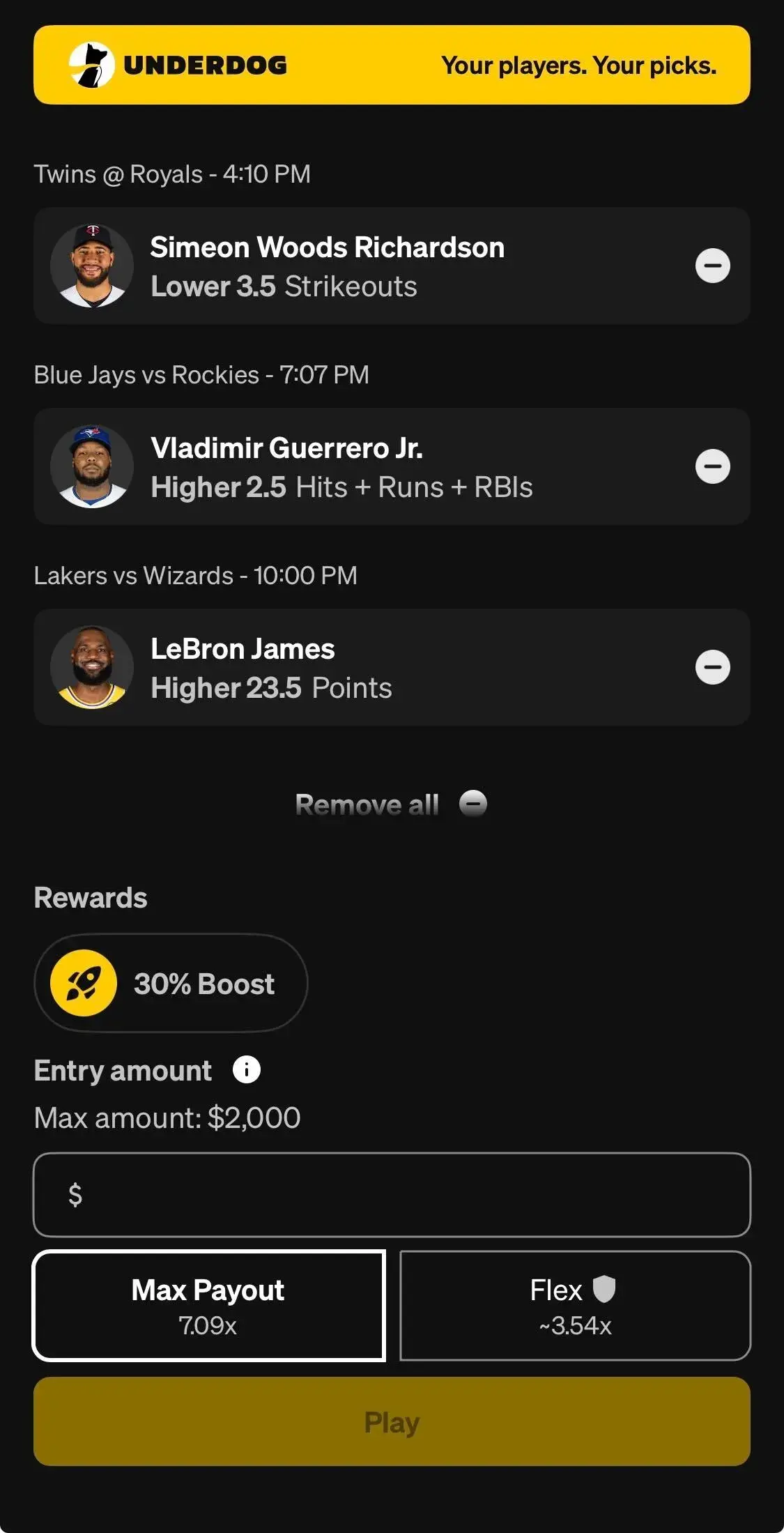The height and width of the screenshot is (1533, 784).
Task: Click Remove all
Action: (x=367, y=804)
